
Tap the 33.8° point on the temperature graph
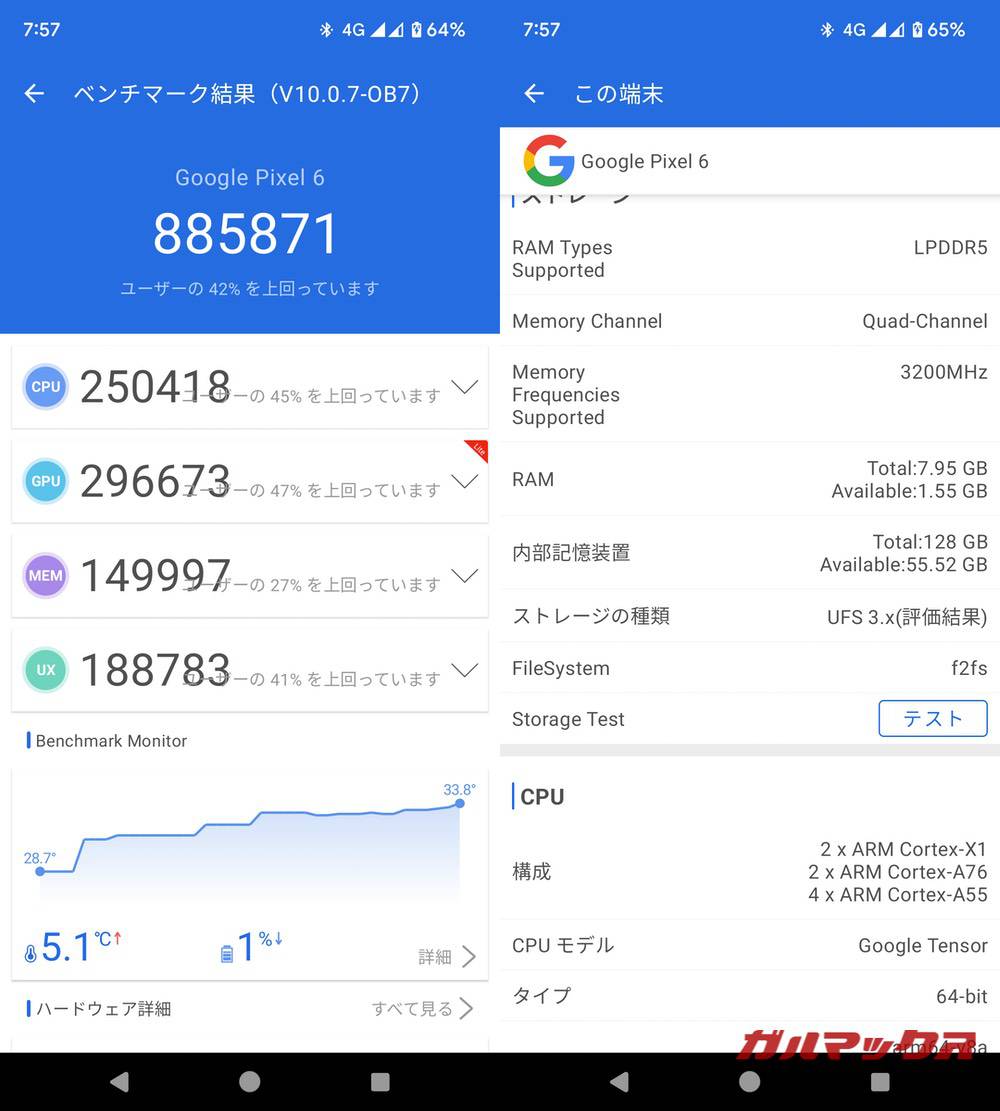(x=458, y=803)
